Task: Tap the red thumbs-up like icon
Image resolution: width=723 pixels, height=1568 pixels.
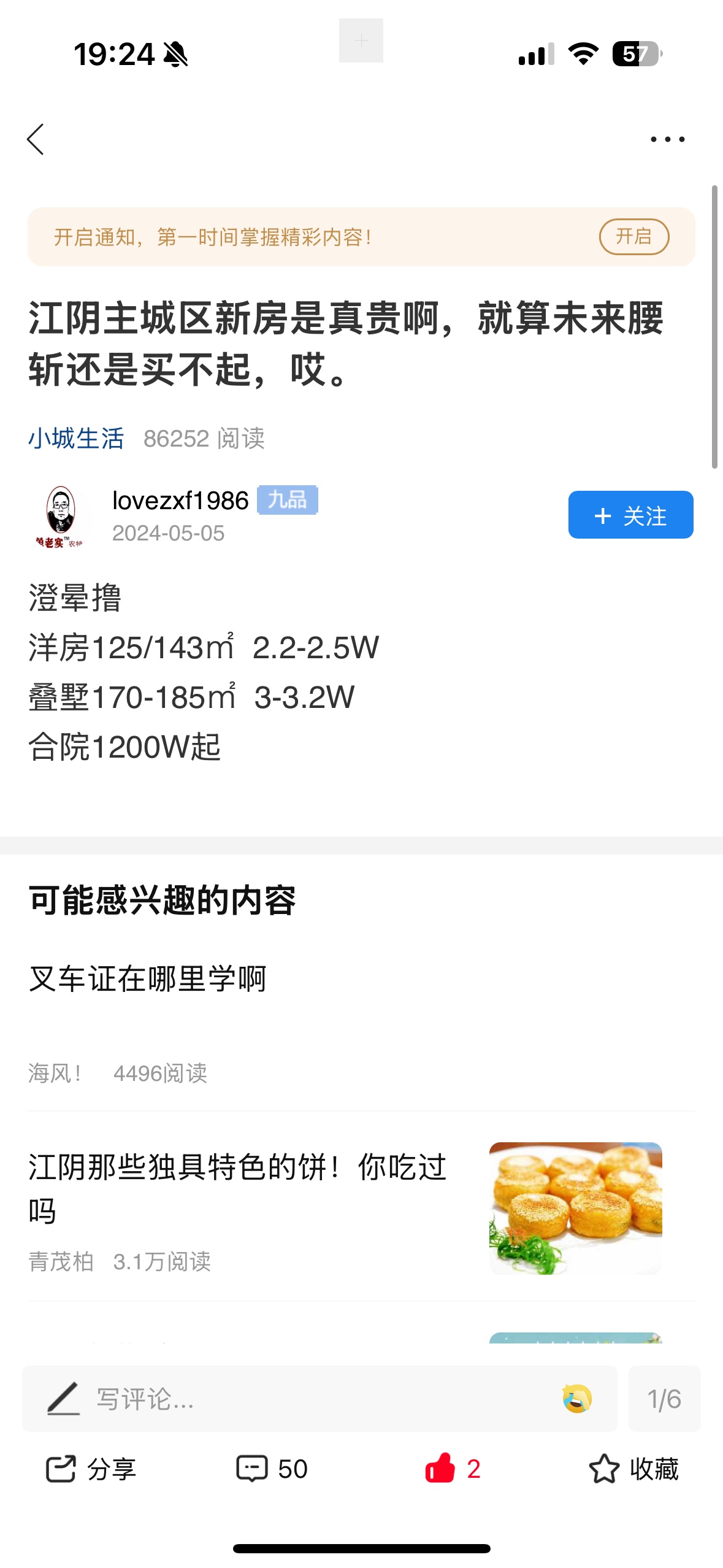Action: coord(440,1469)
